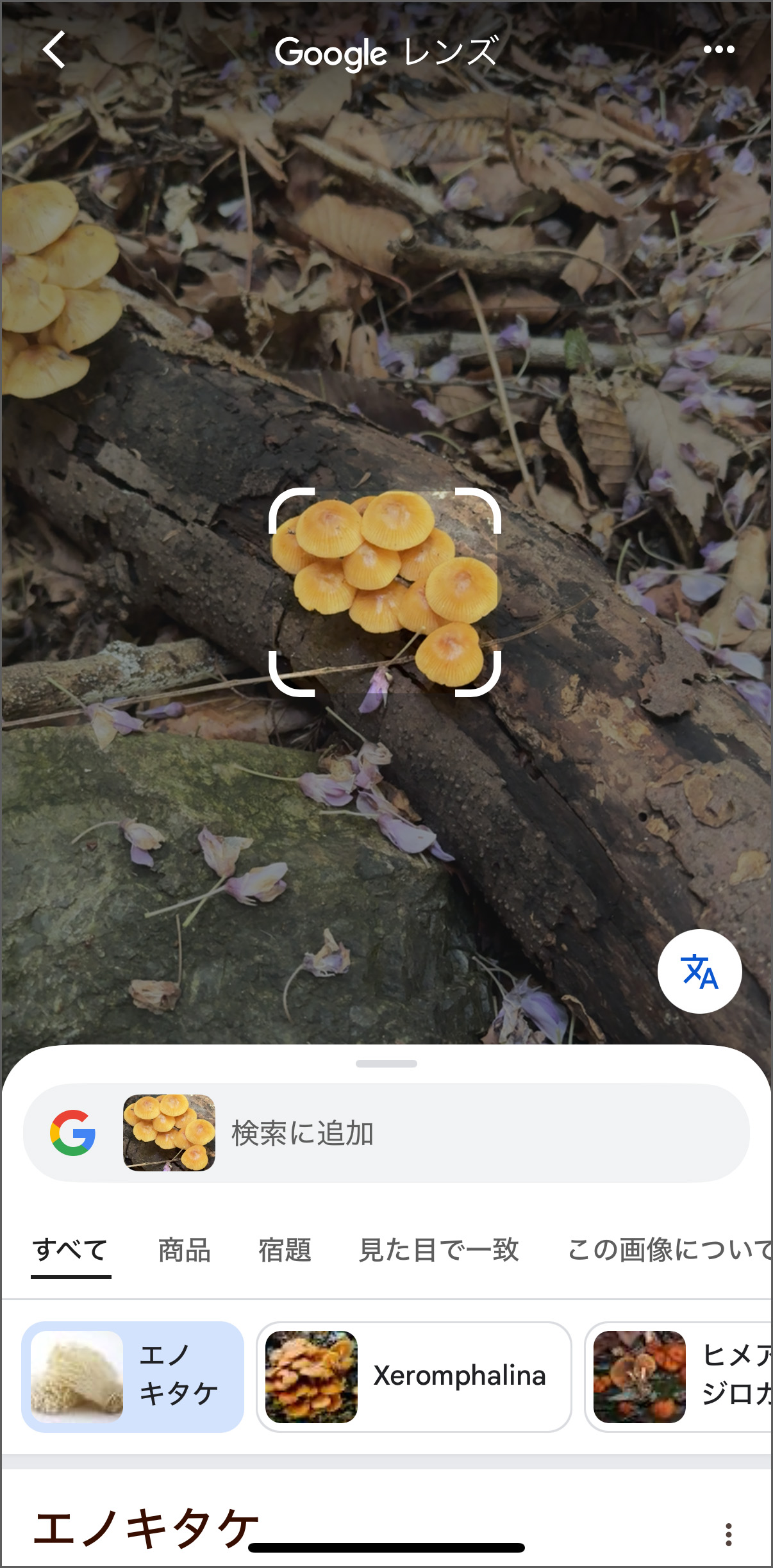Choose the Xeromphalina suggestion chip

pyautogui.click(x=413, y=1376)
